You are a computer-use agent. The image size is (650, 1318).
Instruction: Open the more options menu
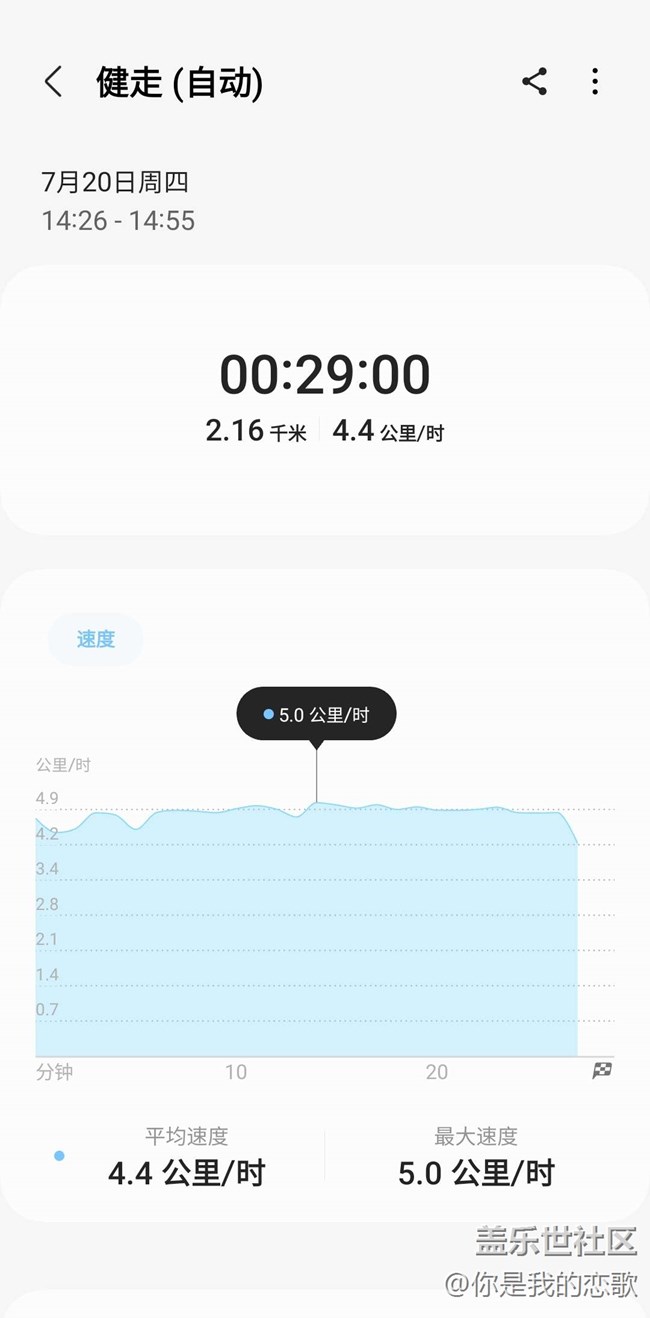(x=595, y=82)
